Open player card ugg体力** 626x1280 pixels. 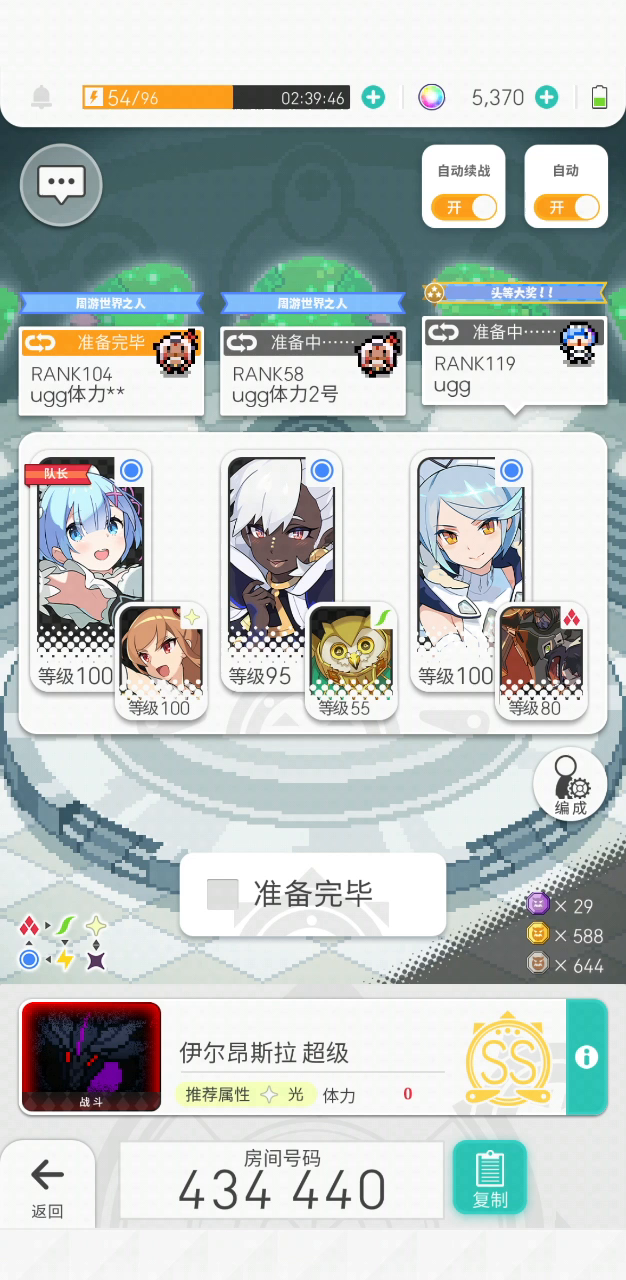click(x=111, y=371)
